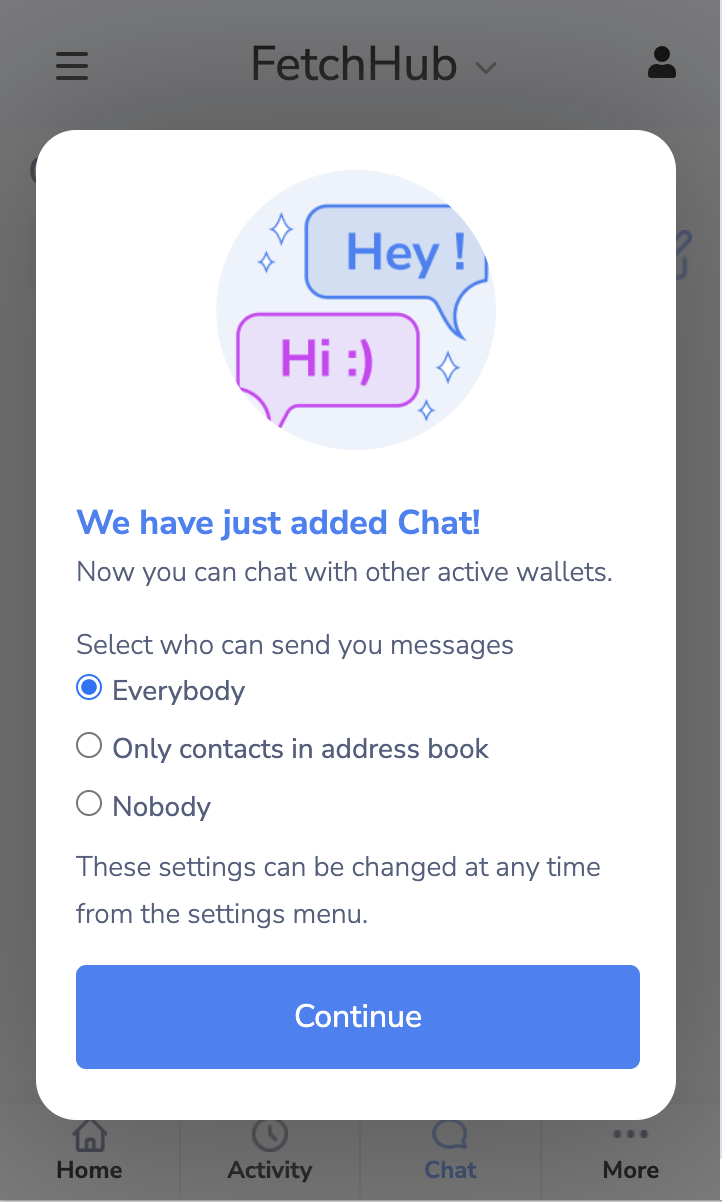Viewport: 722px width, 1202px height.
Task: Expand the FetchHub network dropdown
Action: (x=486, y=68)
